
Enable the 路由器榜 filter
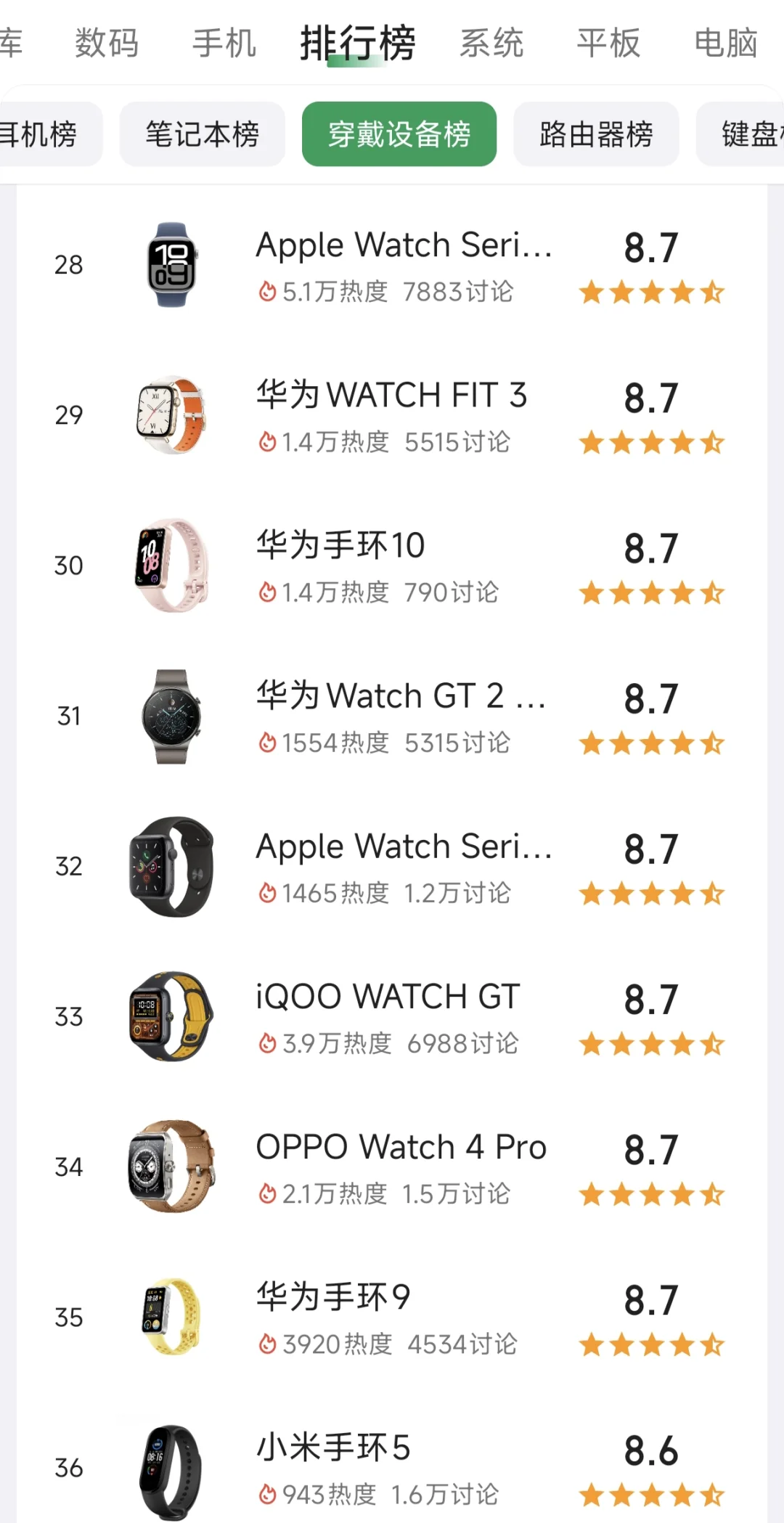click(x=595, y=134)
